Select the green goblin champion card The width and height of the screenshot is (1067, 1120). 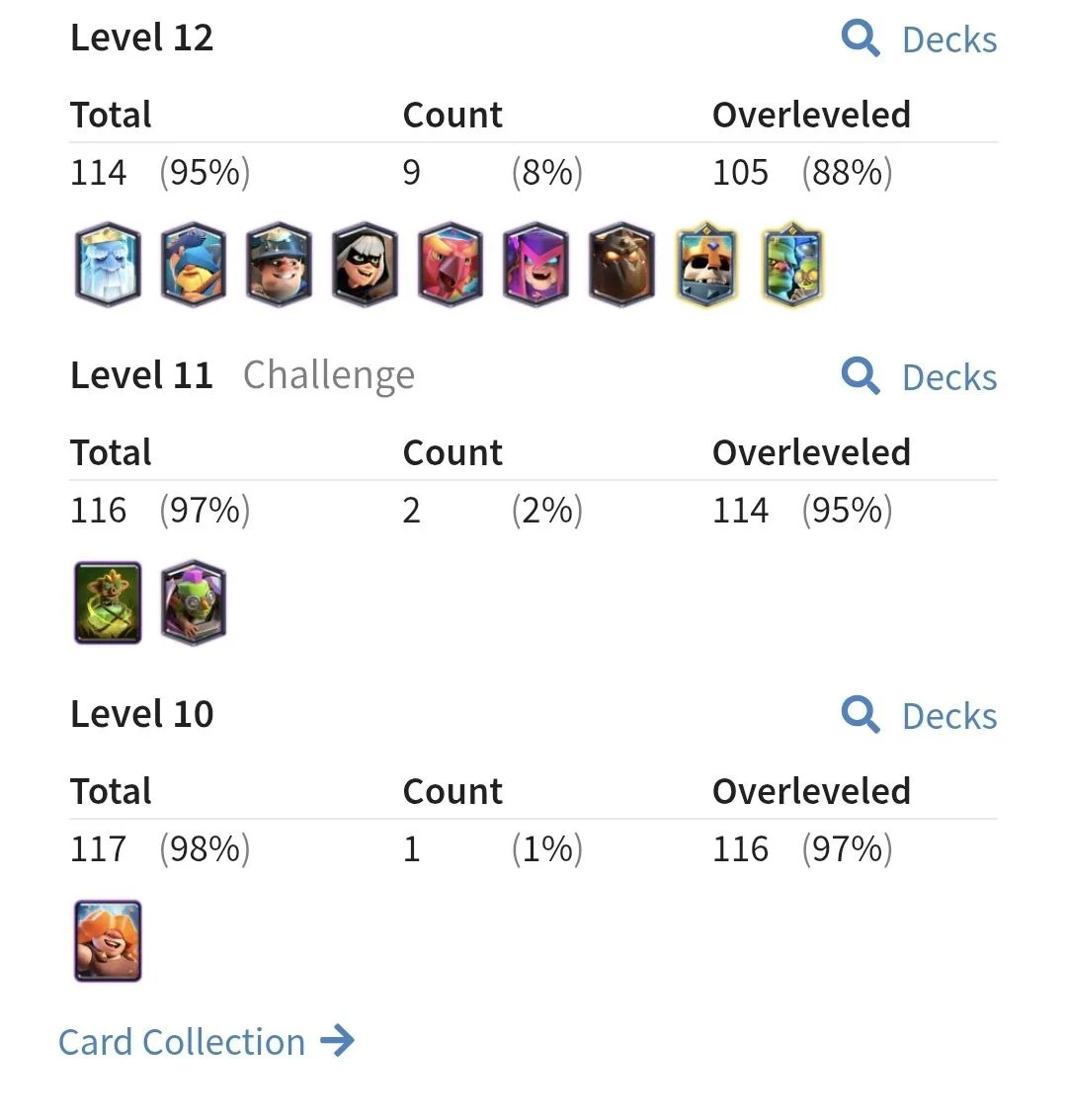point(793,265)
